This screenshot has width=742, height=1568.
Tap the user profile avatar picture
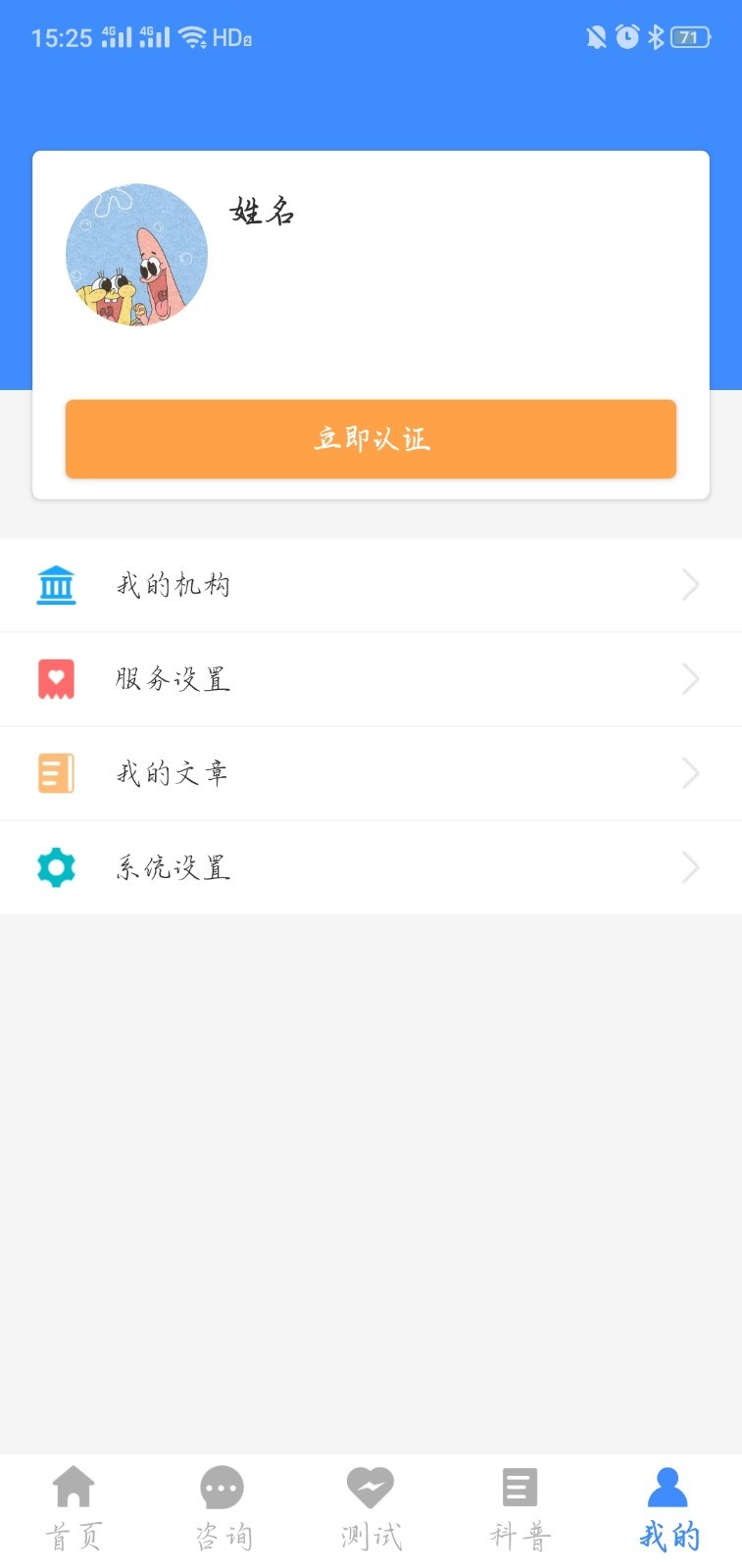pyautogui.click(x=136, y=254)
